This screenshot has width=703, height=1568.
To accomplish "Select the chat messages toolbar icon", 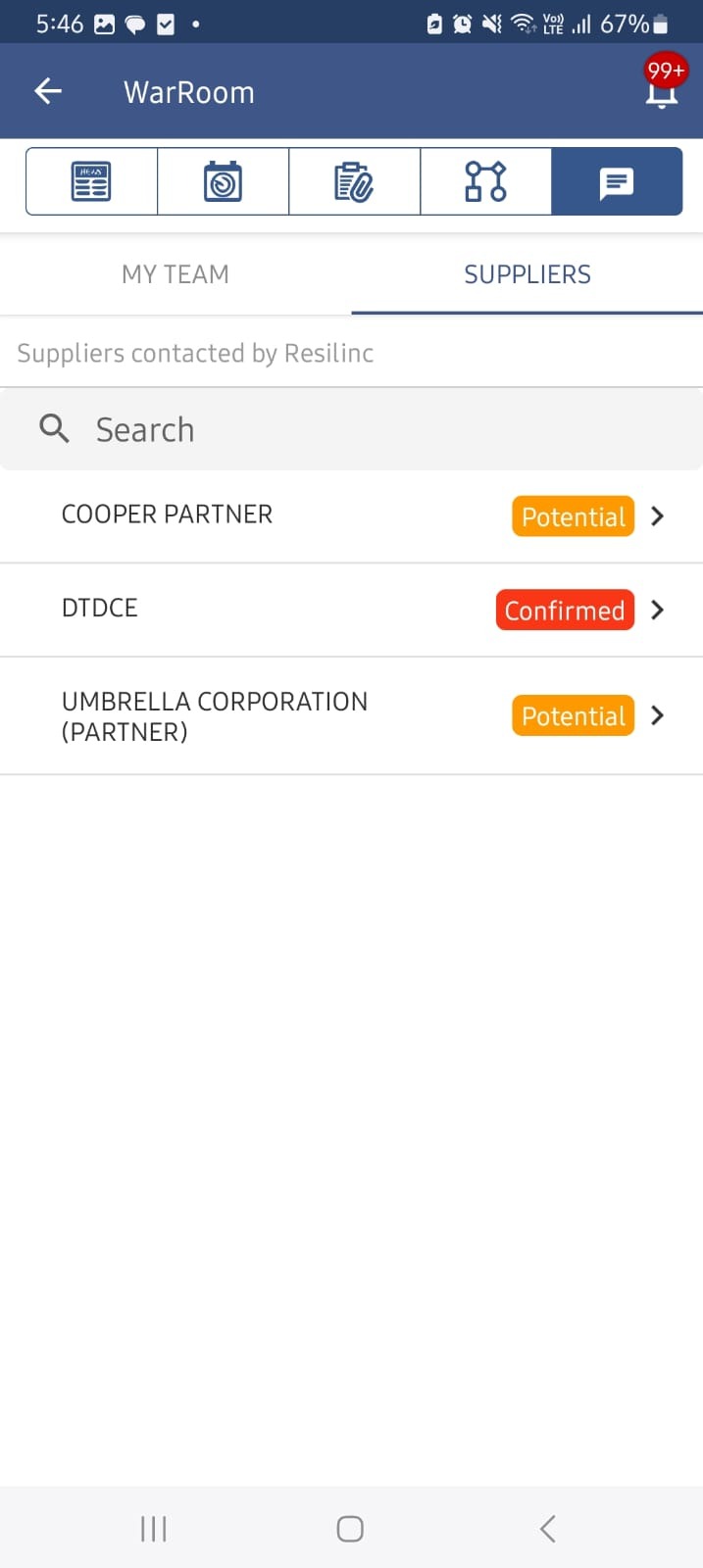I will pos(617,181).
